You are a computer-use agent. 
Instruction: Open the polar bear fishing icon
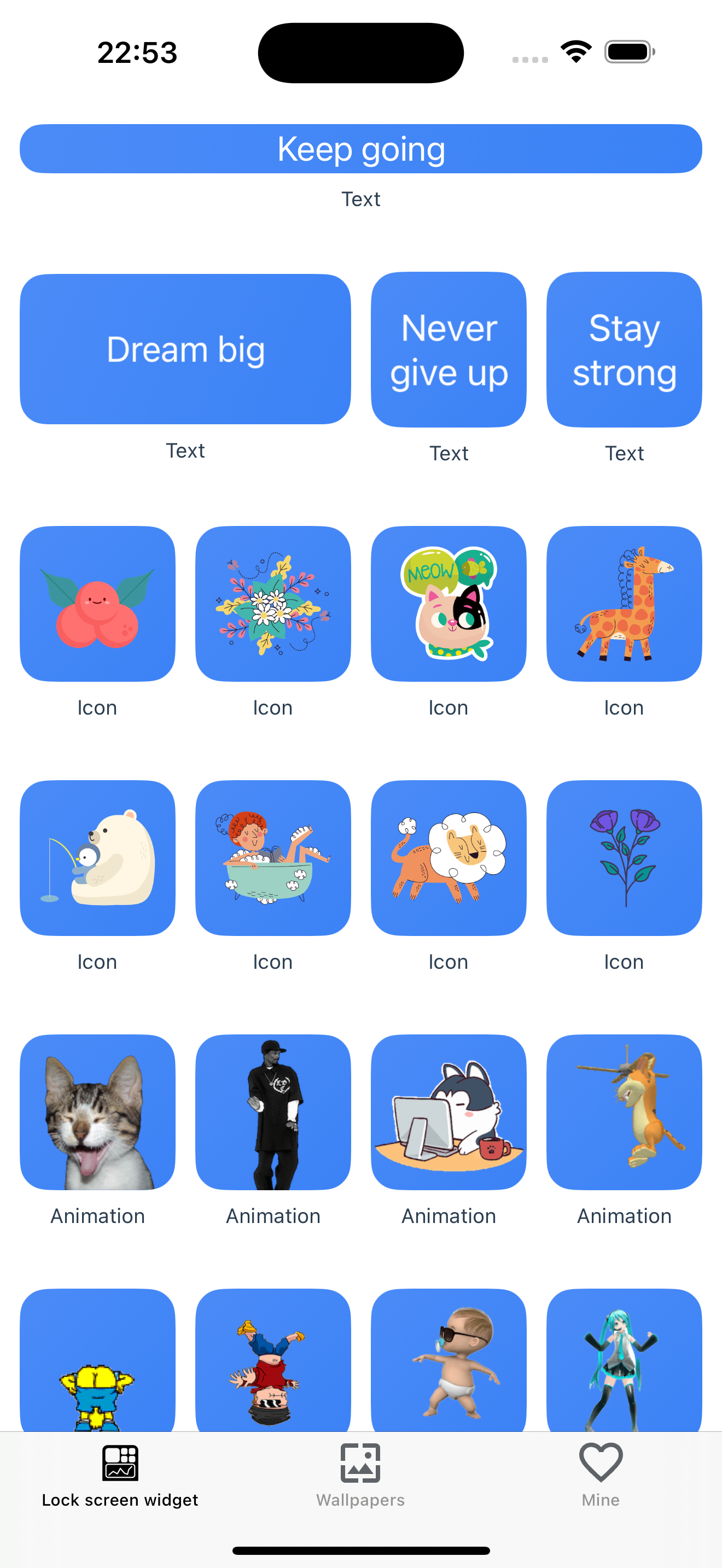coord(97,858)
